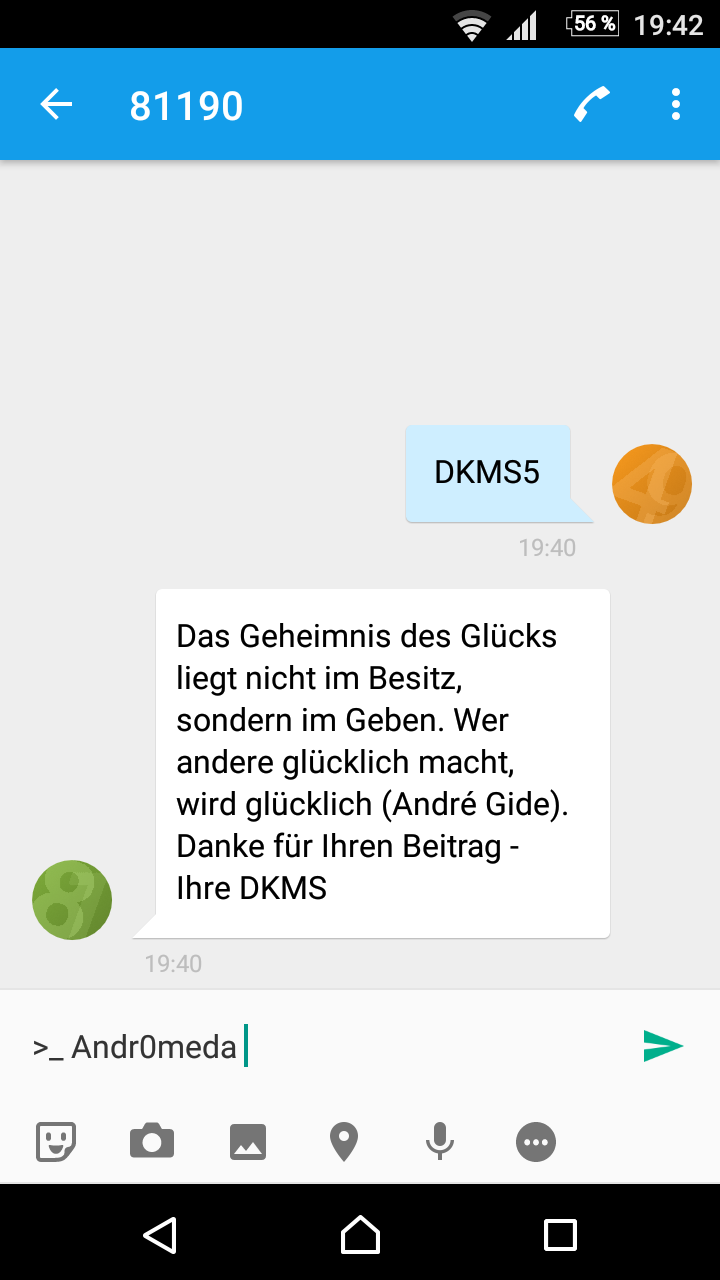The height and width of the screenshot is (1280, 720).
Task: Send the typed message
Action: pos(662,1046)
